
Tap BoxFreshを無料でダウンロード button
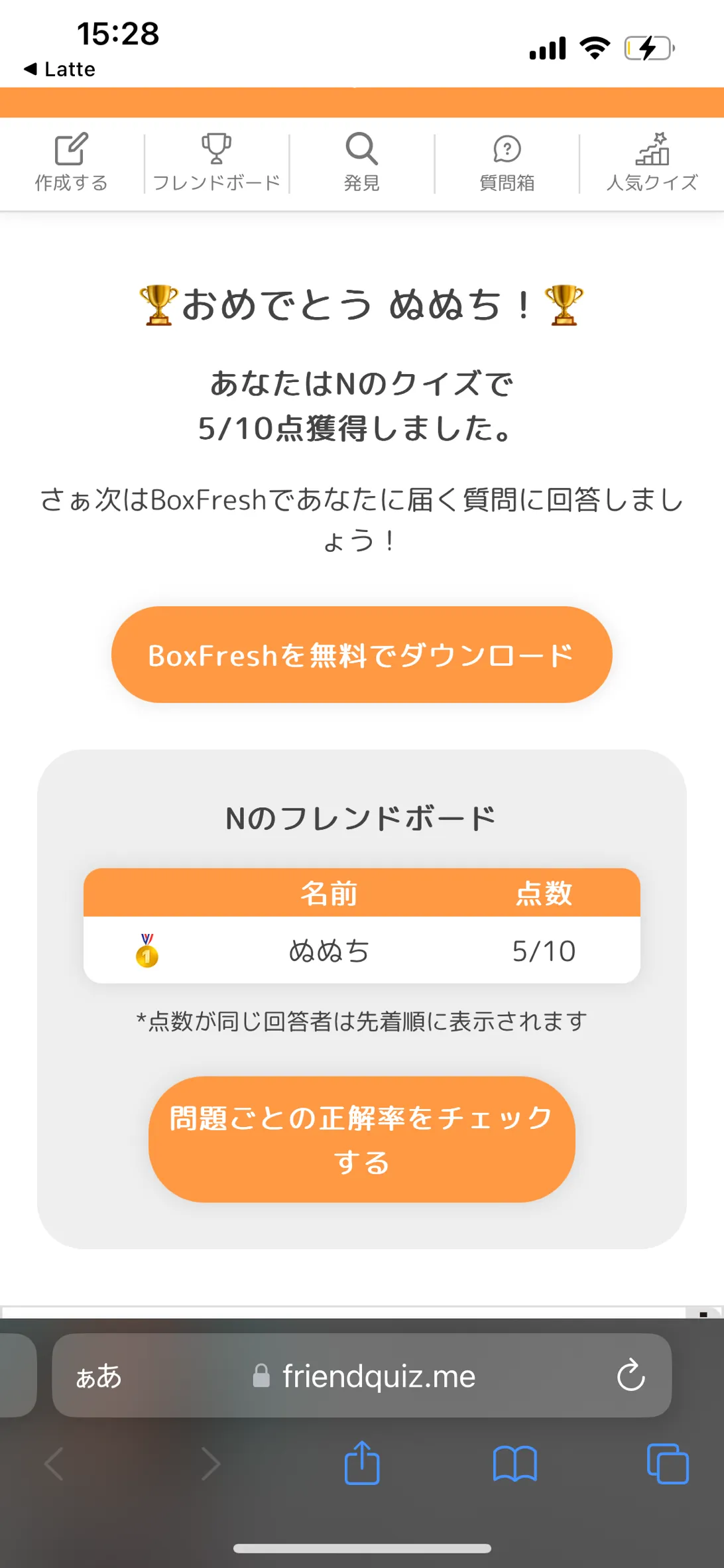[x=361, y=655]
